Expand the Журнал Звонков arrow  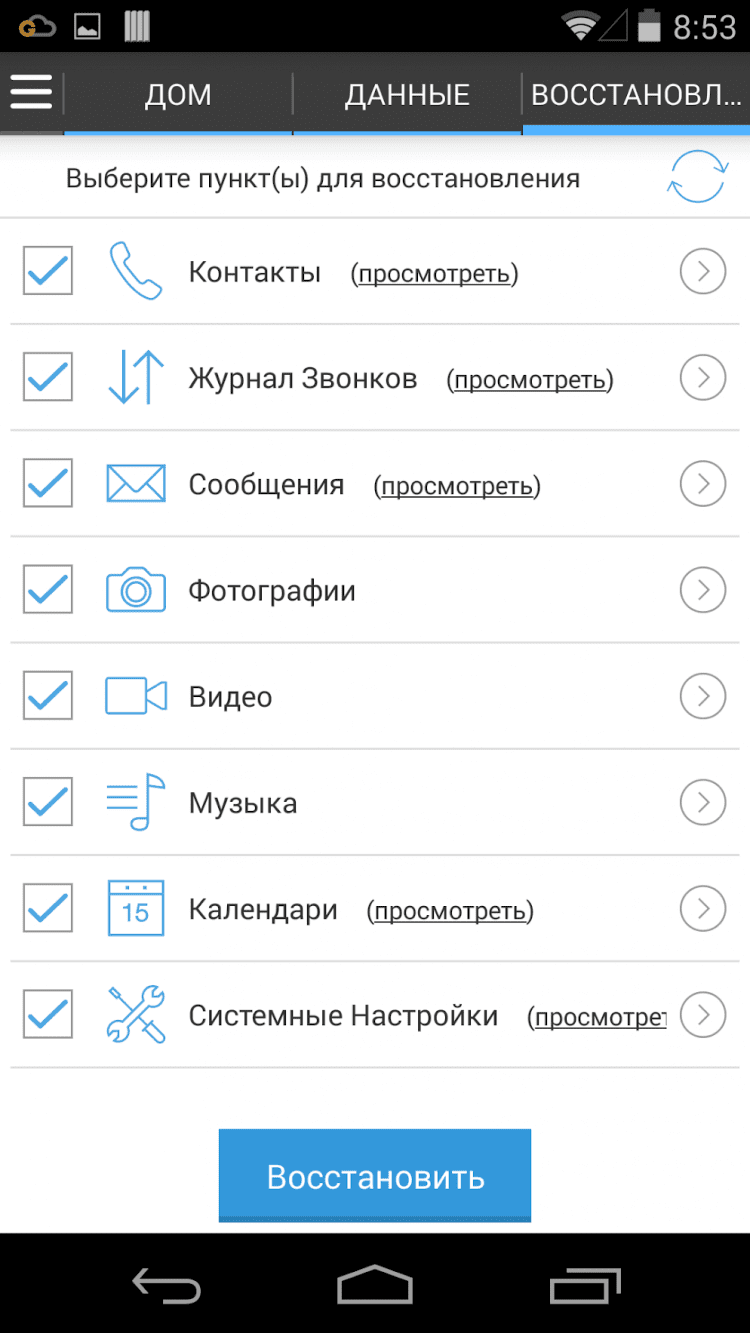(x=702, y=378)
